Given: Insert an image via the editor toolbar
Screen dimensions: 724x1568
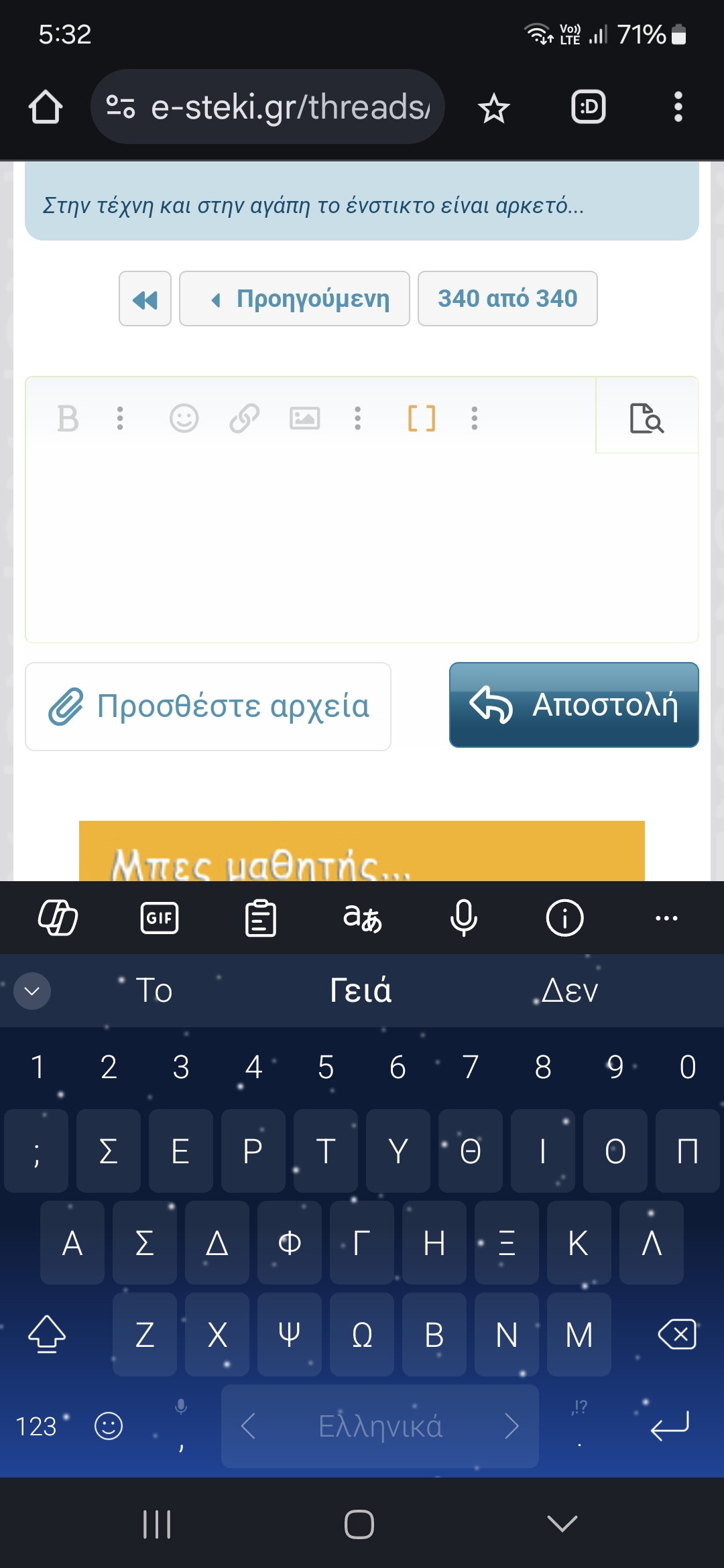Looking at the screenshot, I should click(x=304, y=419).
